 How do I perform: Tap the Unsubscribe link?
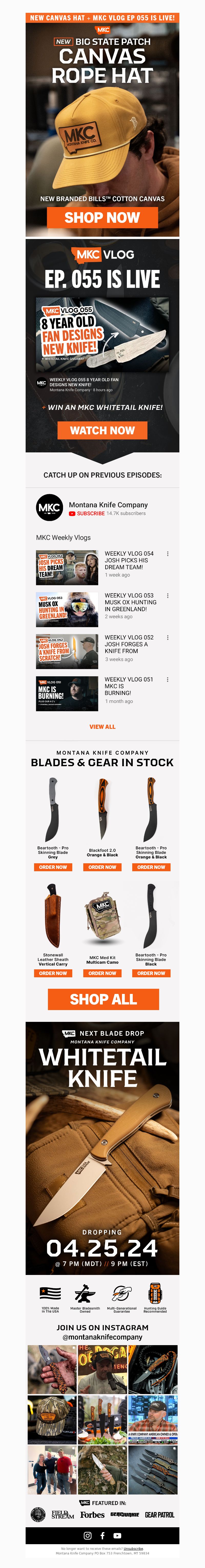point(133,1549)
